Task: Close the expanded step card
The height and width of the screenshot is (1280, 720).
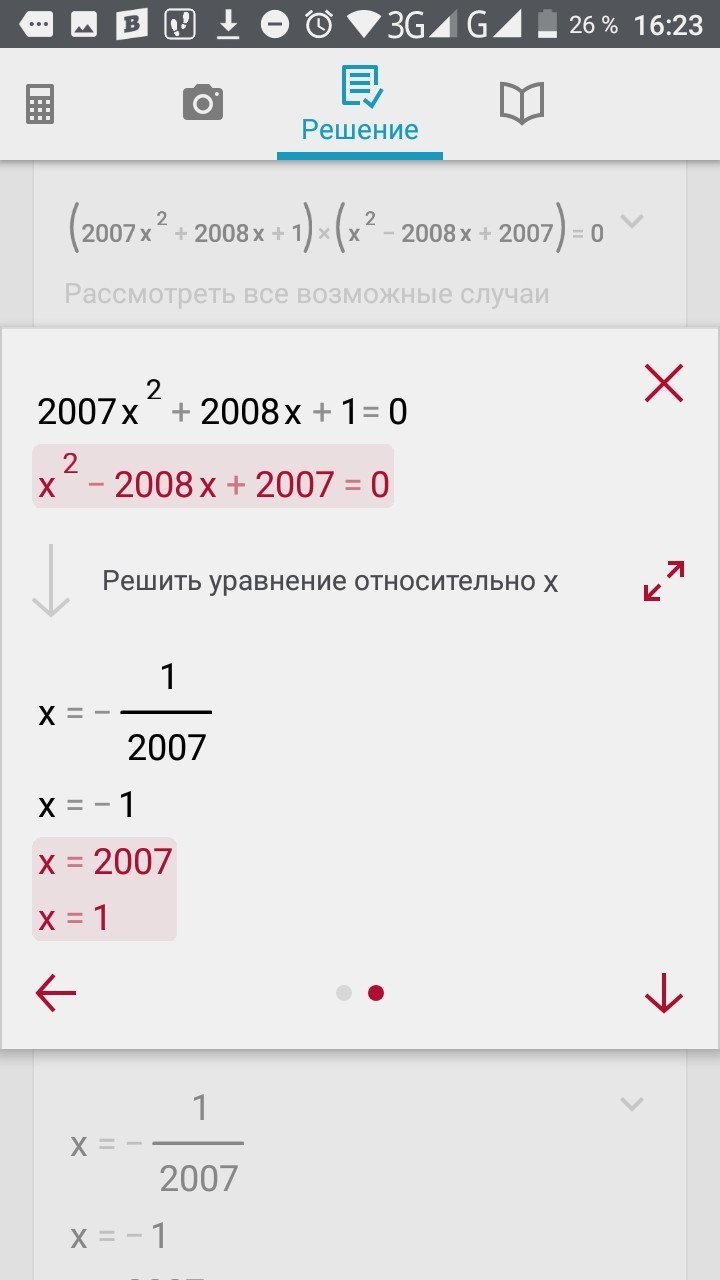Action: (x=664, y=384)
